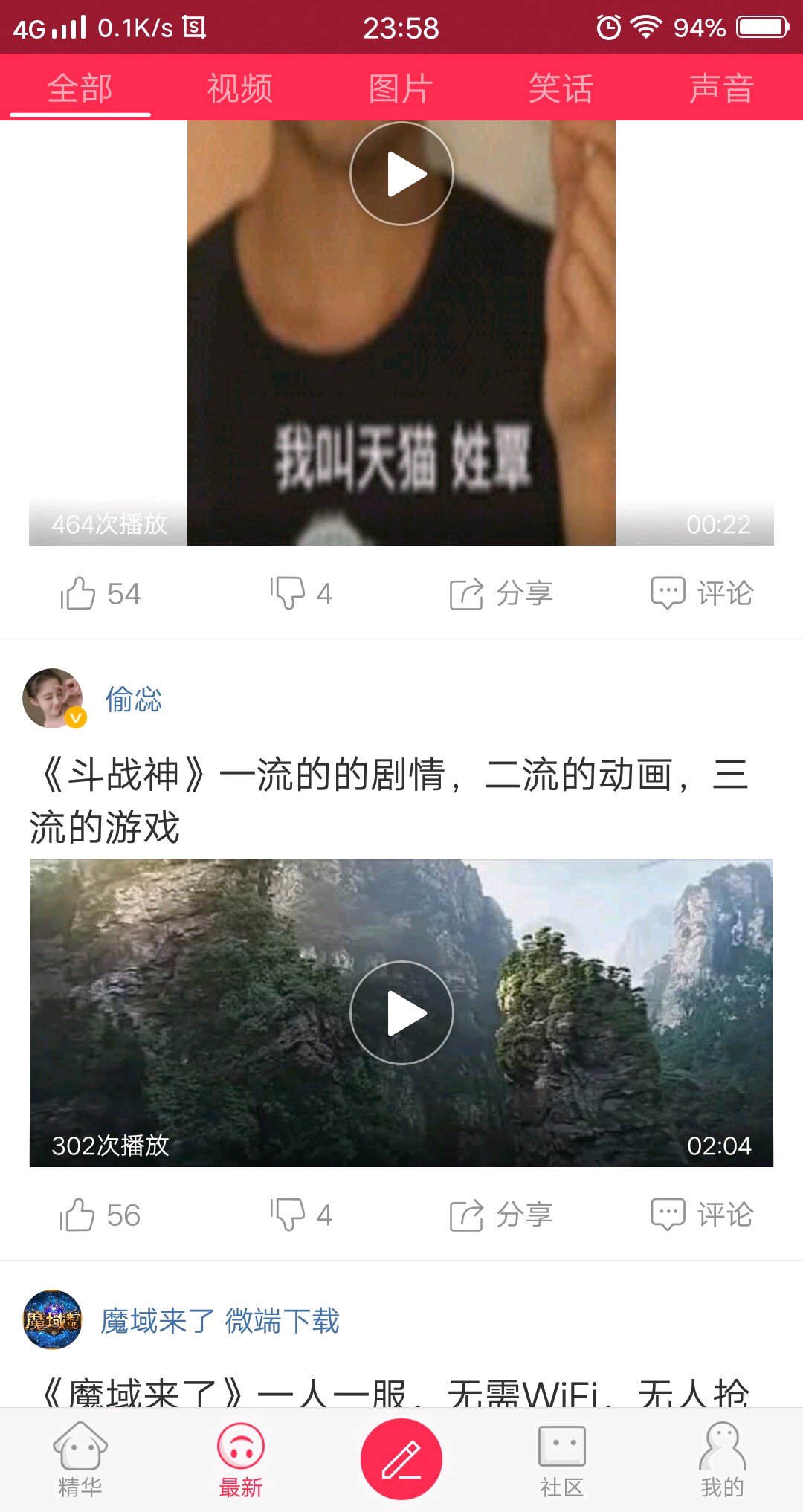803x1512 pixels.
Task: Select the 全部 tab
Action: (80, 88)
